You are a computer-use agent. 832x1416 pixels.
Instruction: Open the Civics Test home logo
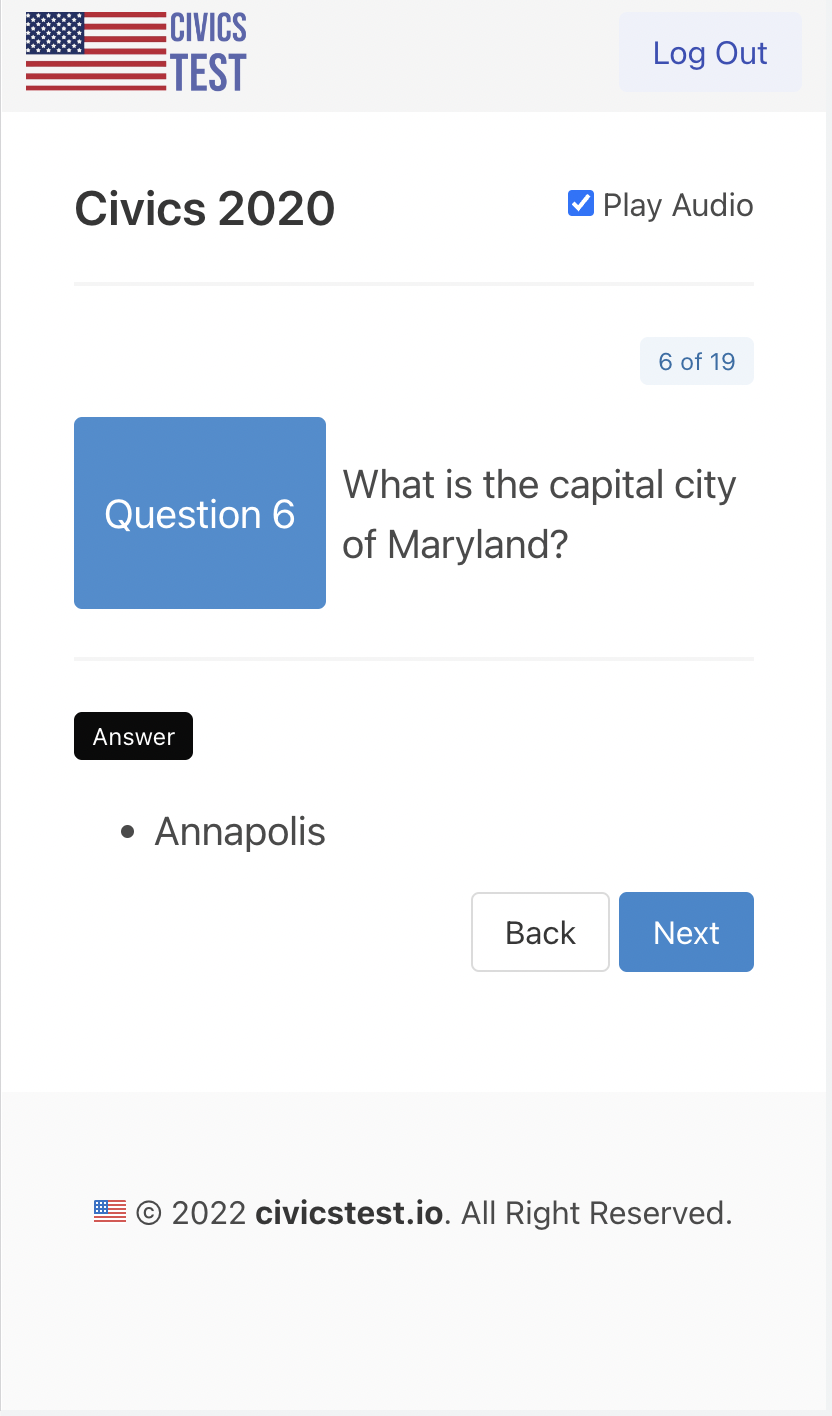136,52
